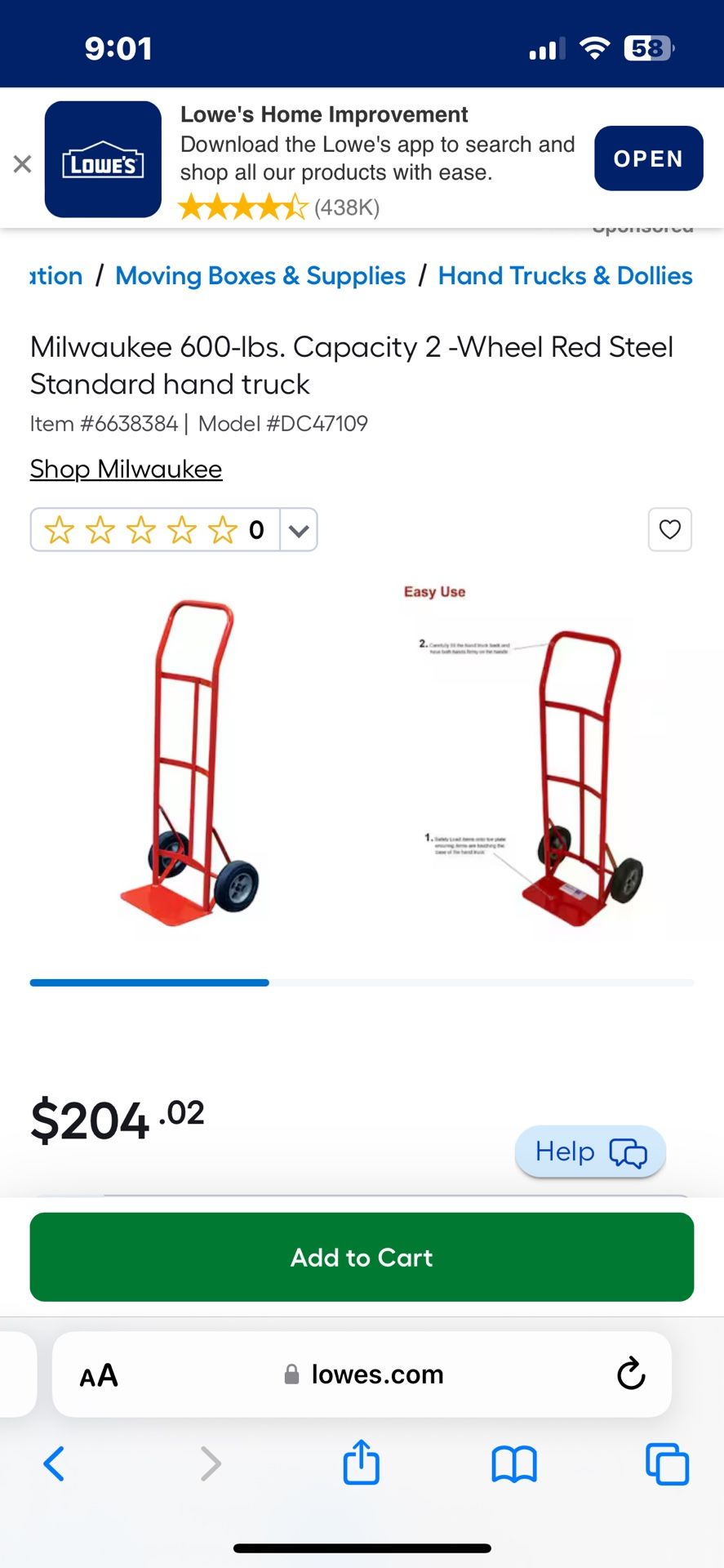Reload the page
Image resolution: width=724 pixels, height=1568 pixels.
point(630,1374)
